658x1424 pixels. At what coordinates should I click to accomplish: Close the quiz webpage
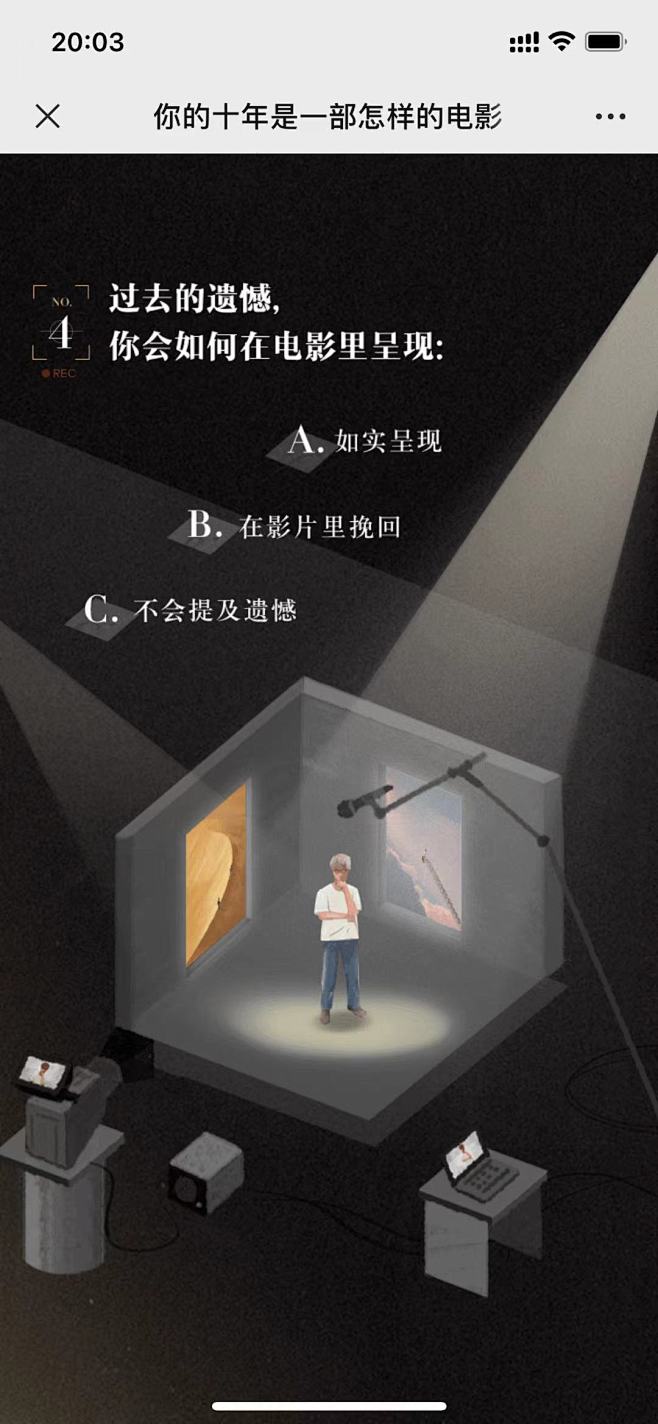pos(47,116)
